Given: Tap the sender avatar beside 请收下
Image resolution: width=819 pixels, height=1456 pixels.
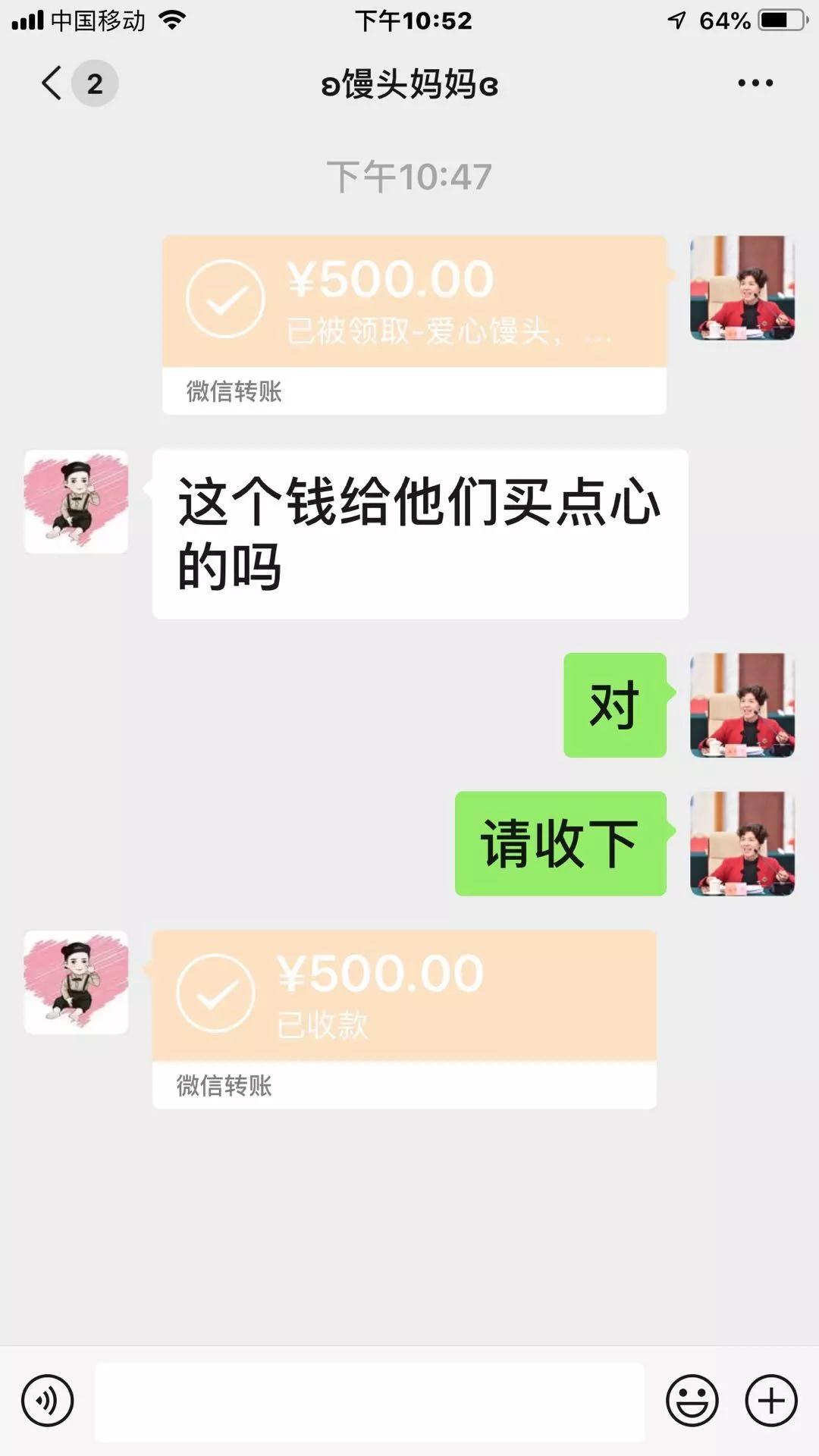Looking at the screenshot, I should point(742,843).
